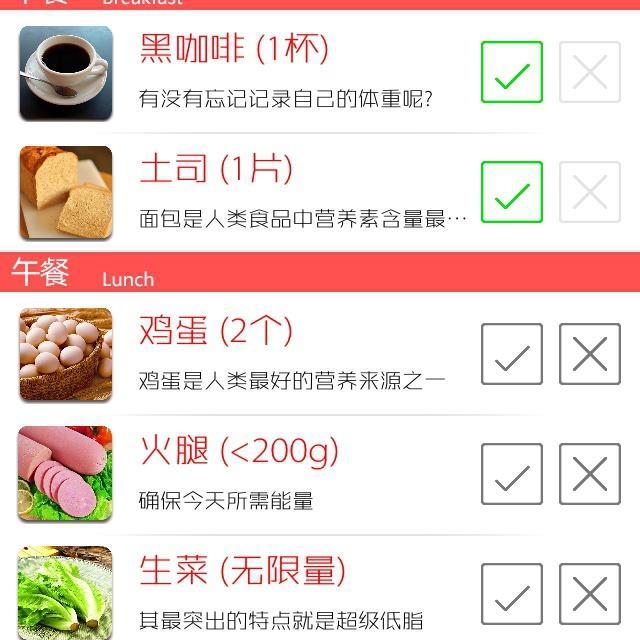Reject 火腿 (<200g) with the X box

tap(589, 474)
